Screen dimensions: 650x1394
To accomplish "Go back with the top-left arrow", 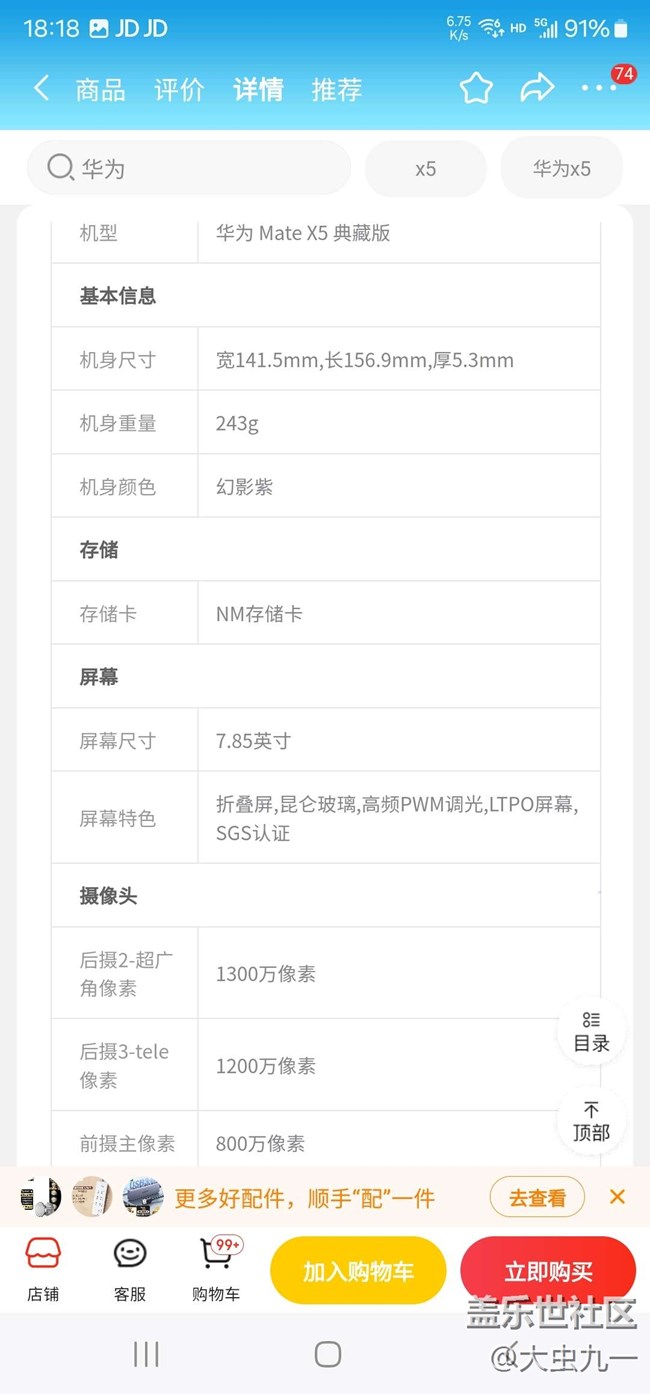I will tap(41, 88).
